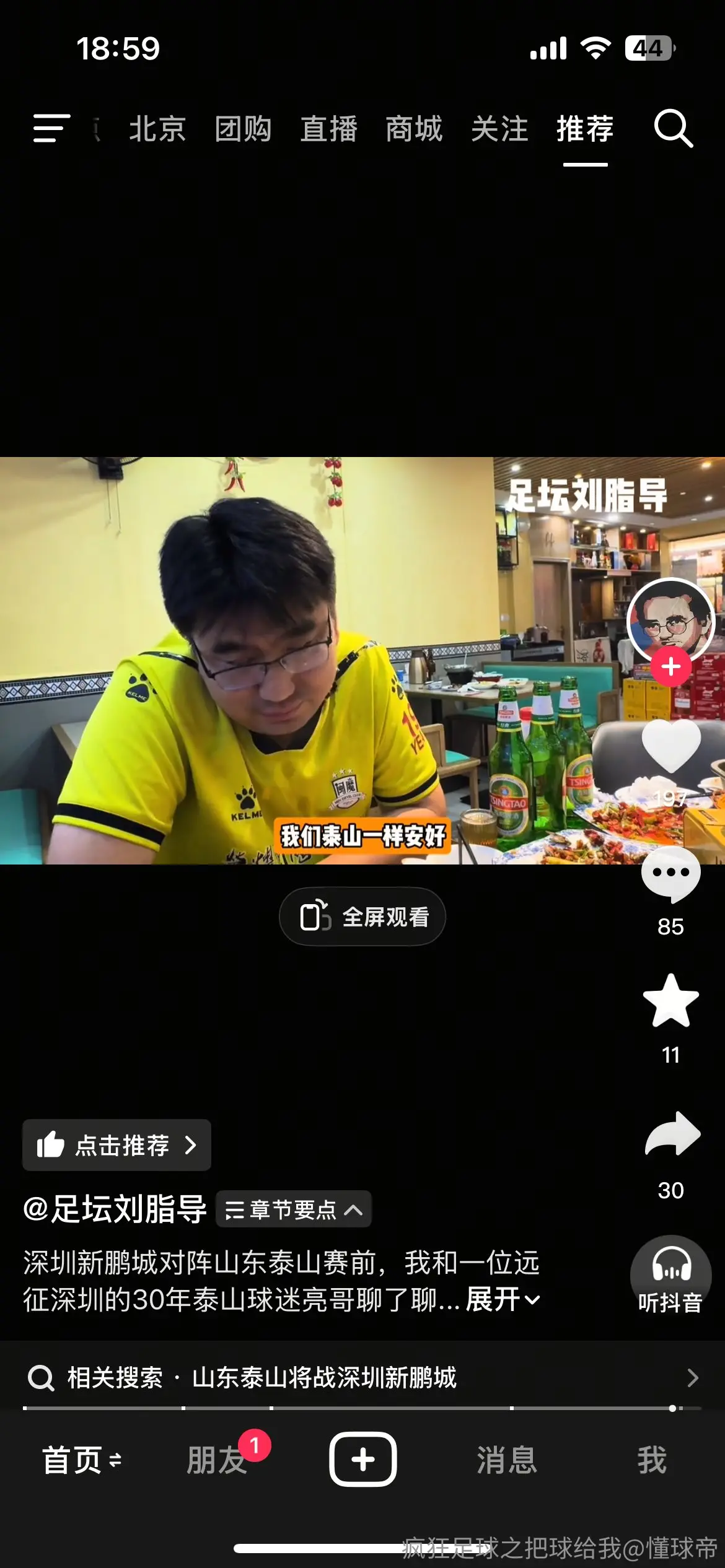This screenshot has width=725, height=1568.
Task: Follow creator with the red plus button
Action: pyautogui.click(x=671, y=667)
